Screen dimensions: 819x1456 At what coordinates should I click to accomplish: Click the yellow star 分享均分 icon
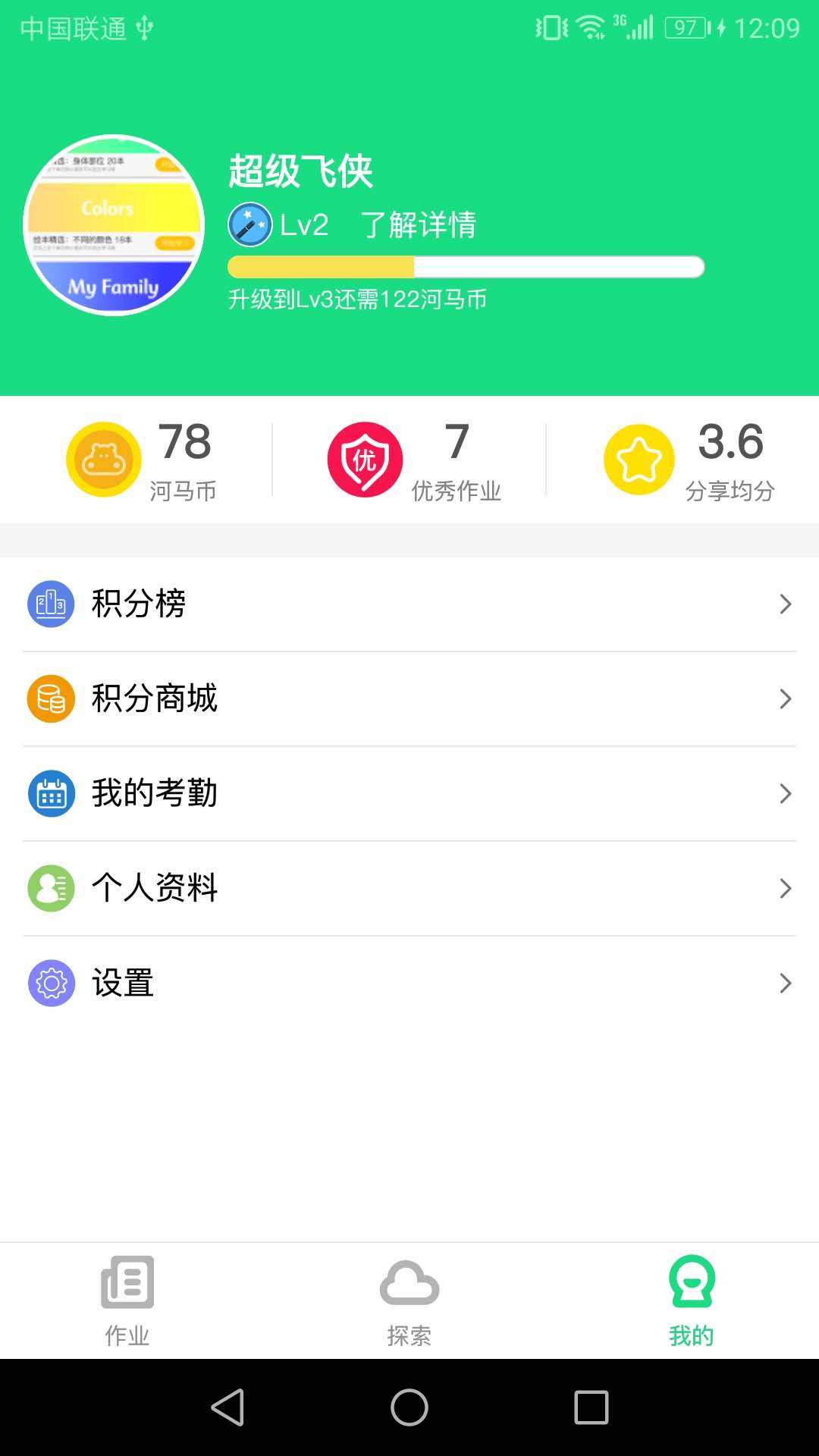(639, 458)
